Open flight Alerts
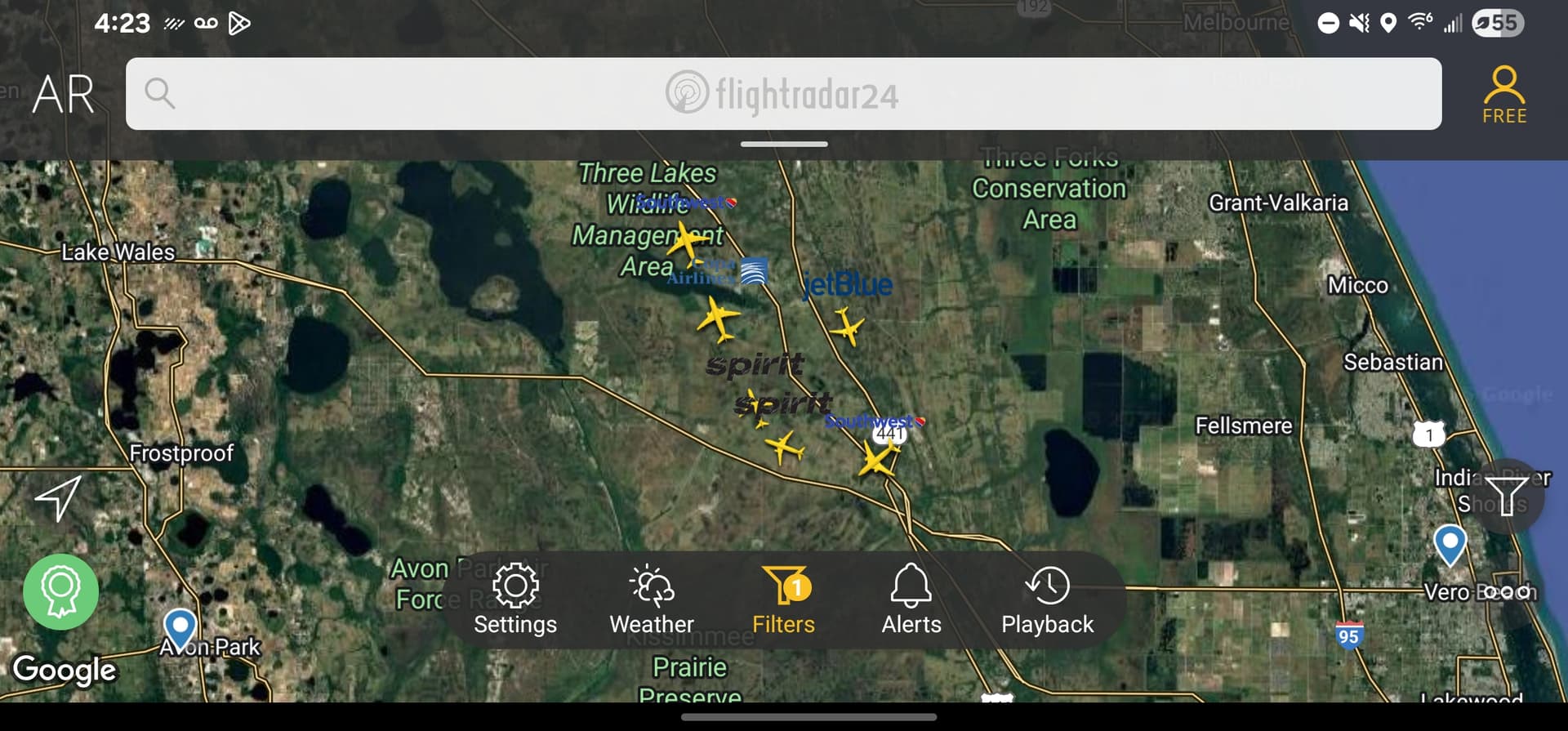 click(x=911, y=600)
